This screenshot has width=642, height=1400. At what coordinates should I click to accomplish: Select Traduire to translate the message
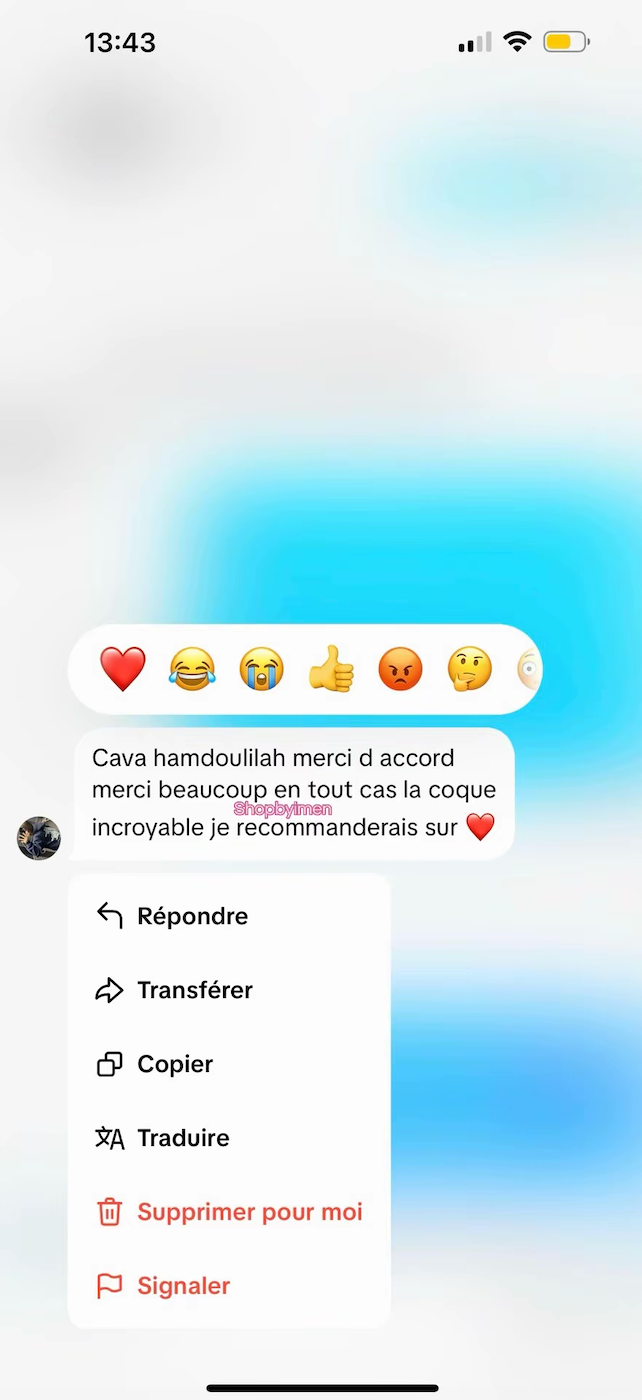click(183, 1138)
